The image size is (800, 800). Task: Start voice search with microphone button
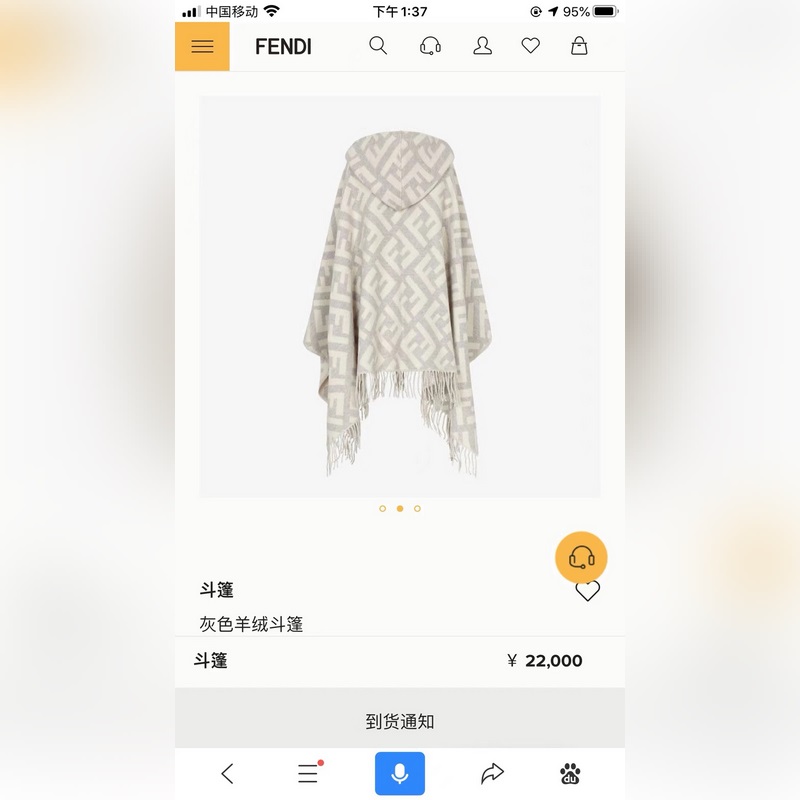[x=400, y=773]
